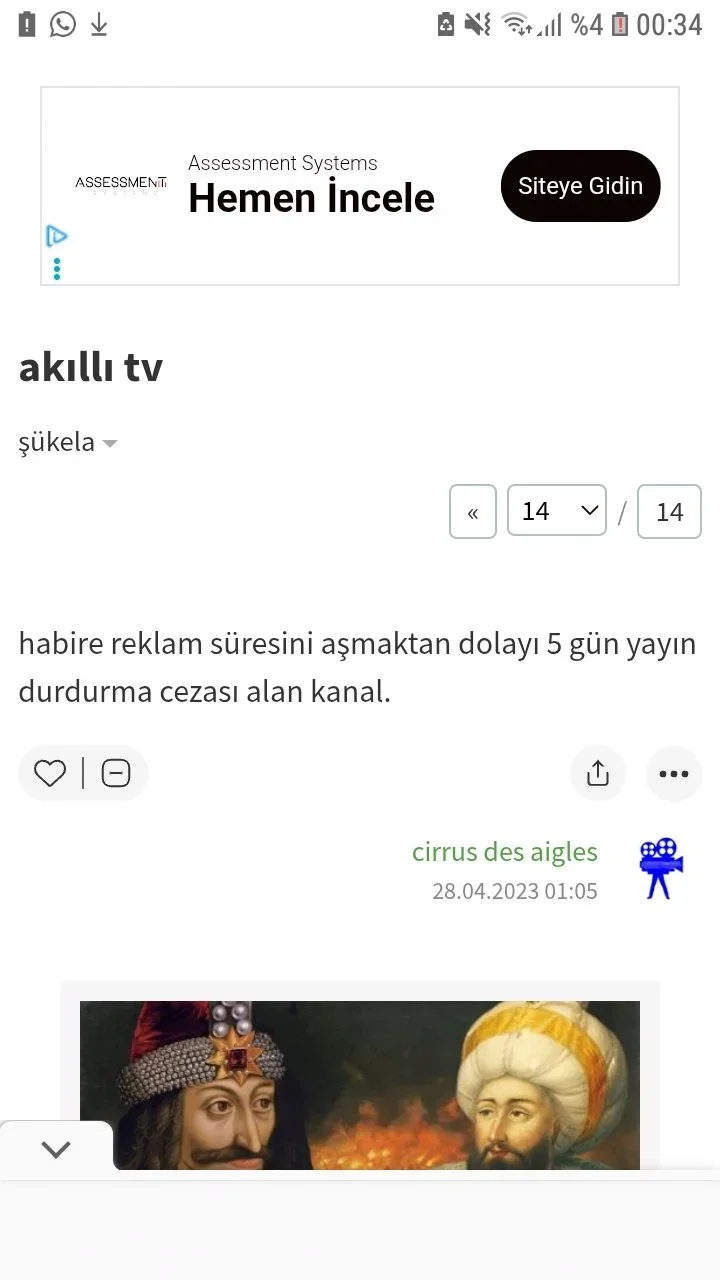Click the blue film-camera avatar icon
Viewport: 720px width, 1280px height.
pyautogui.click(x=660, y=869)
